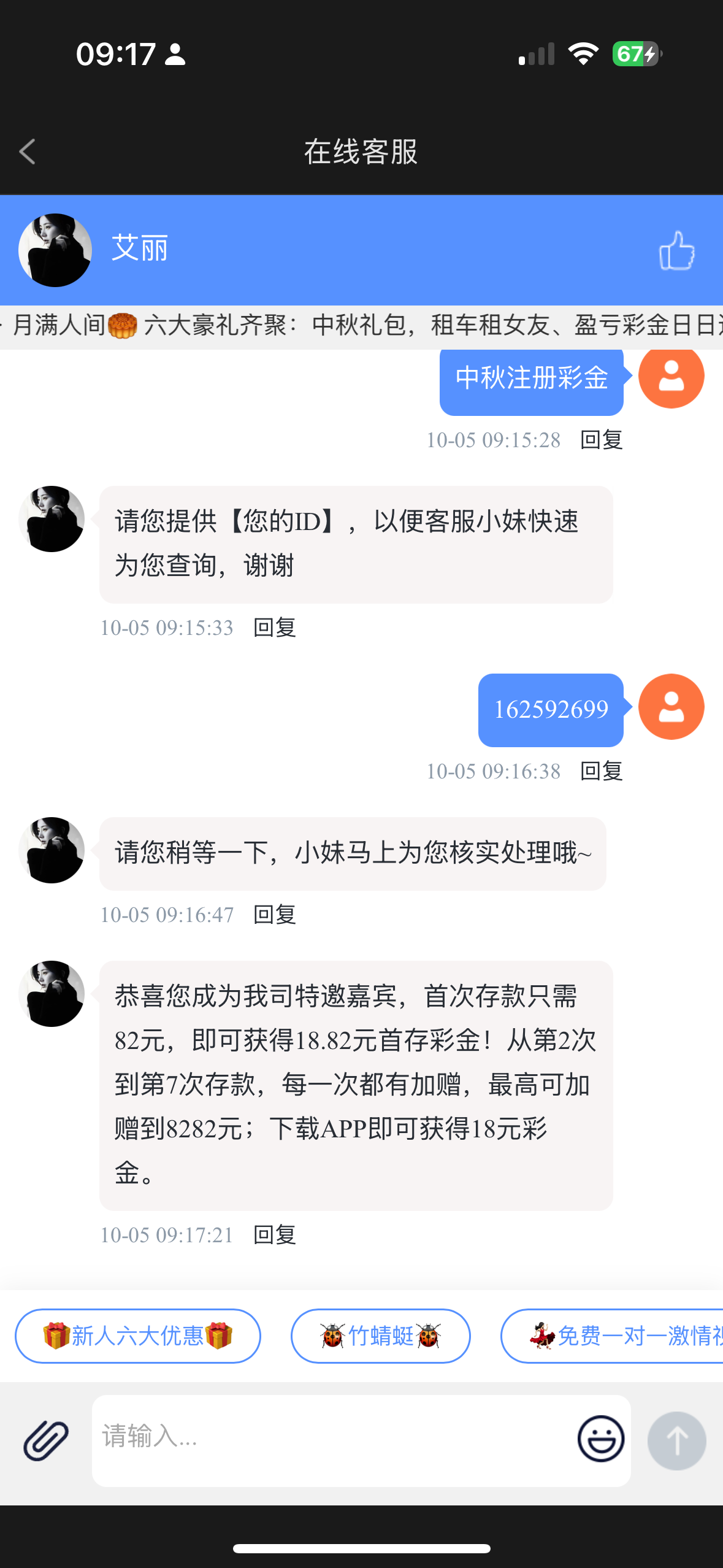Reply to the 恭喜您成为我司特邀嘉宾 message
723x1568 pixels.
pos(274,1235)
